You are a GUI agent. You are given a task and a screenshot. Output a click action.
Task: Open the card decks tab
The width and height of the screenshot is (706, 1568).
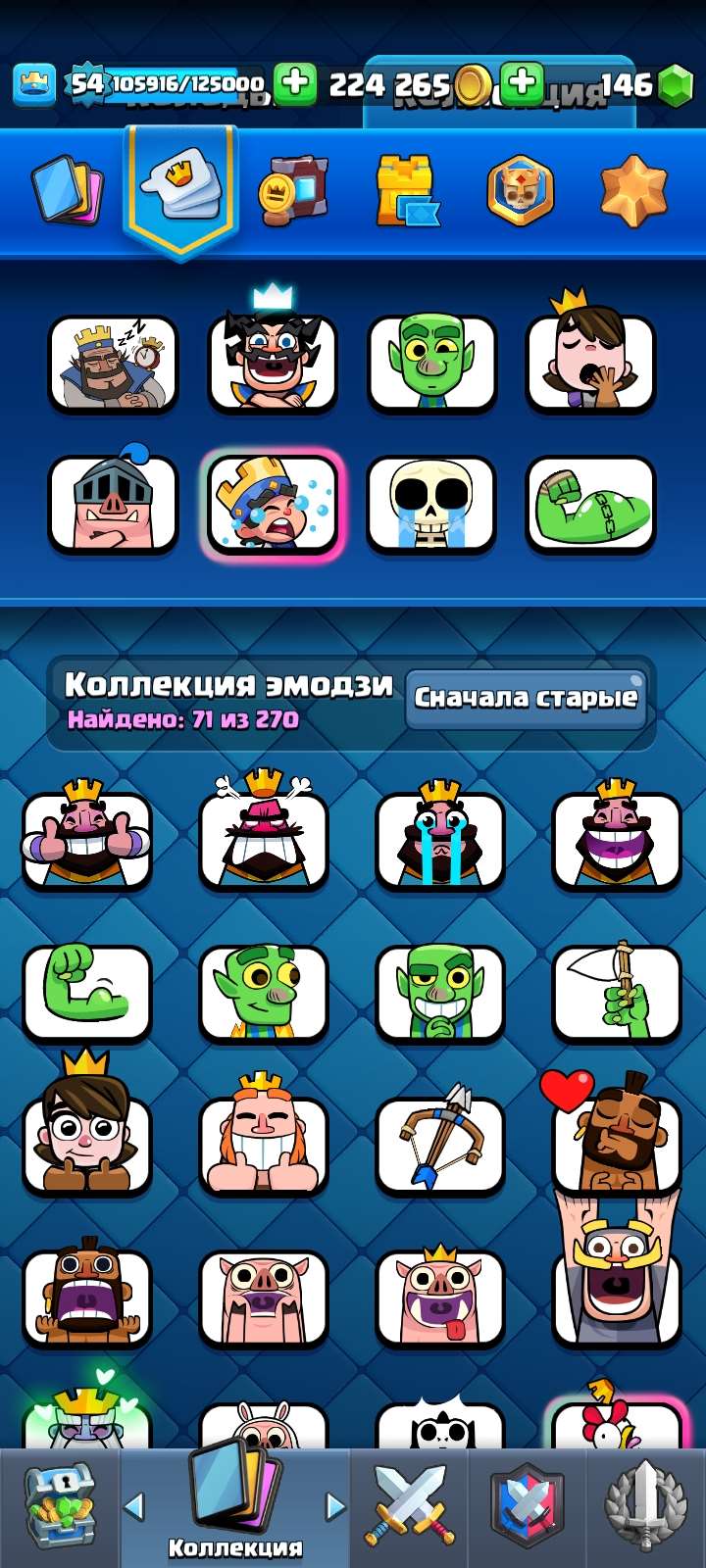66,189
